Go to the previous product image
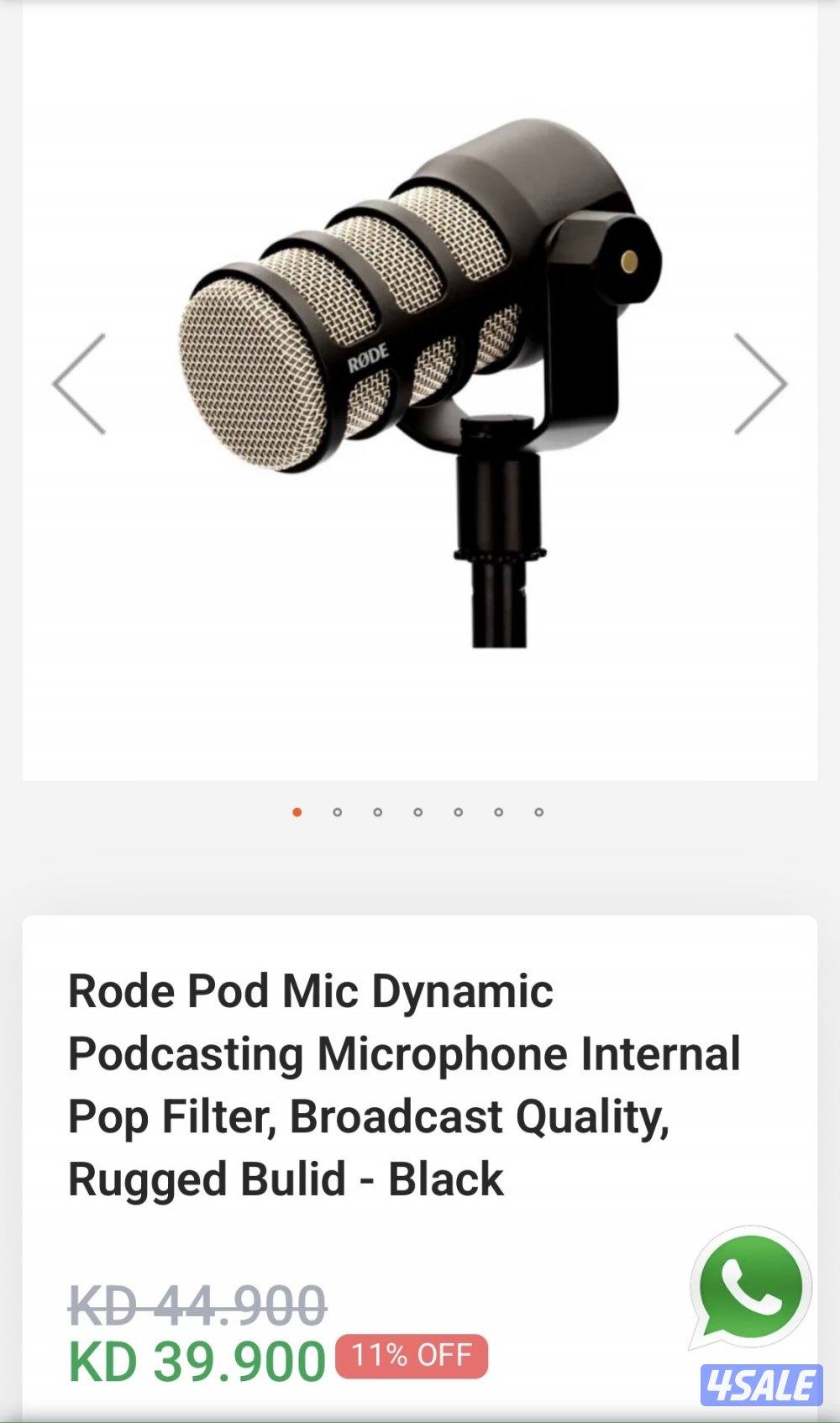The height and width of the screenshot is (1423, 840). [80, 384]
